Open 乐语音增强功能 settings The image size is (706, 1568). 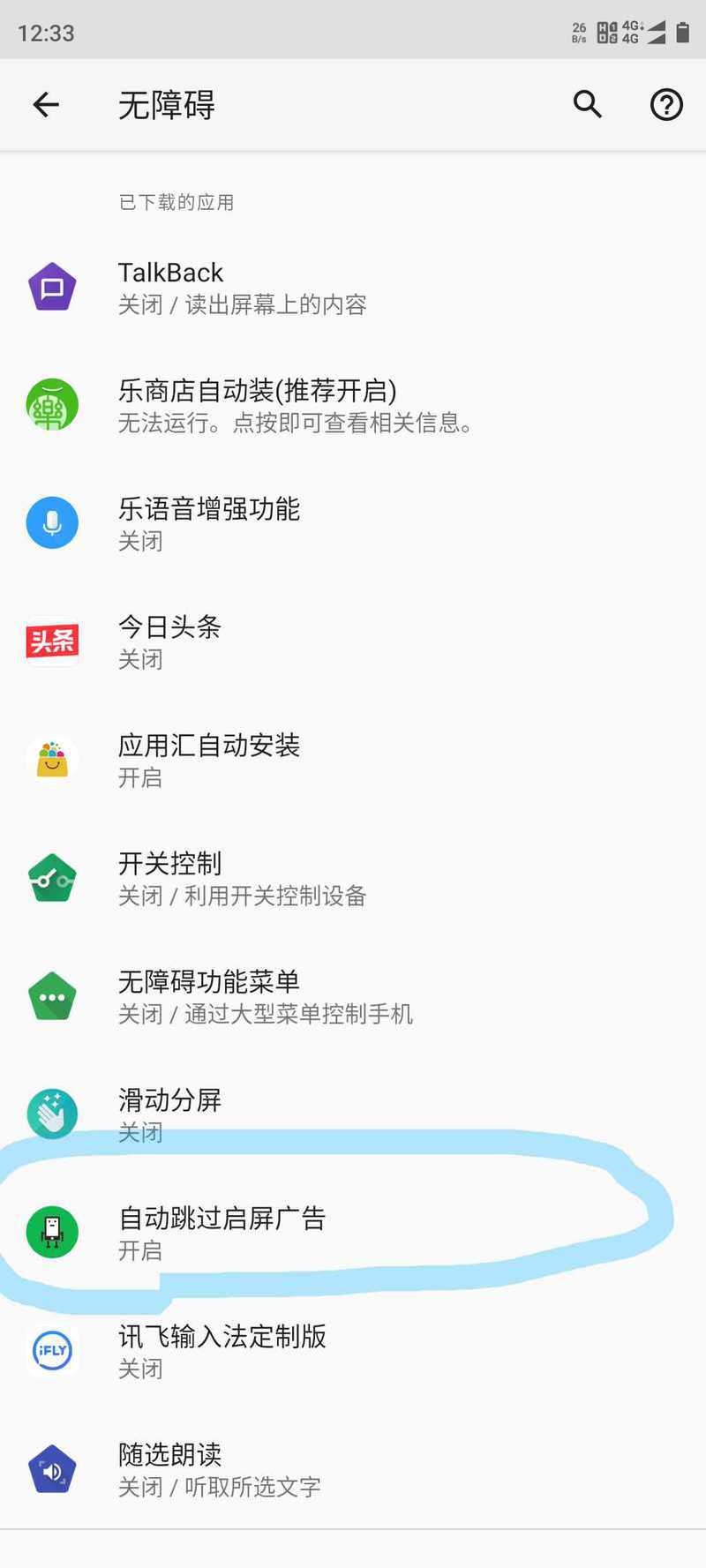[x=353, y=524]
